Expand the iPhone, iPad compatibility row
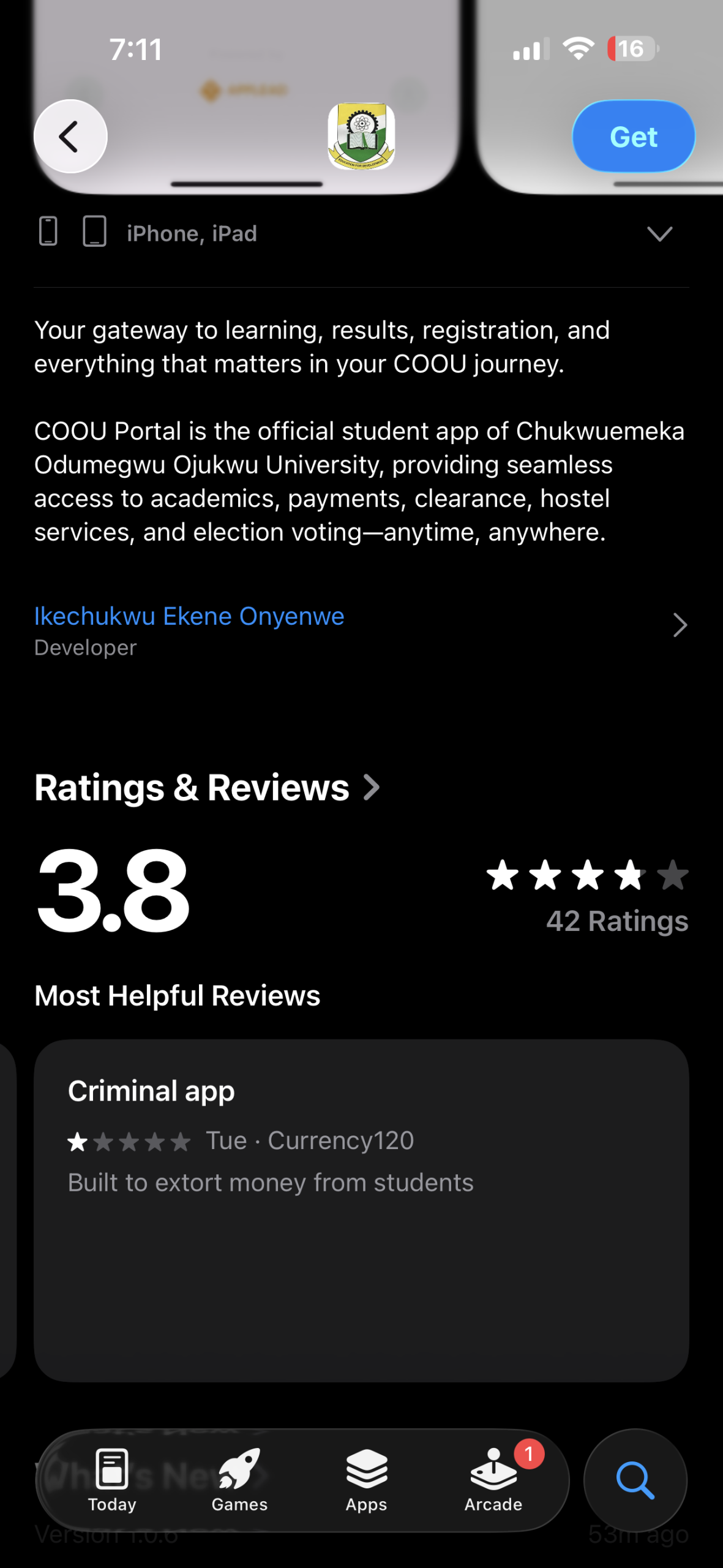This screenshot has height=1568, width=723. (x=659, y=234)
